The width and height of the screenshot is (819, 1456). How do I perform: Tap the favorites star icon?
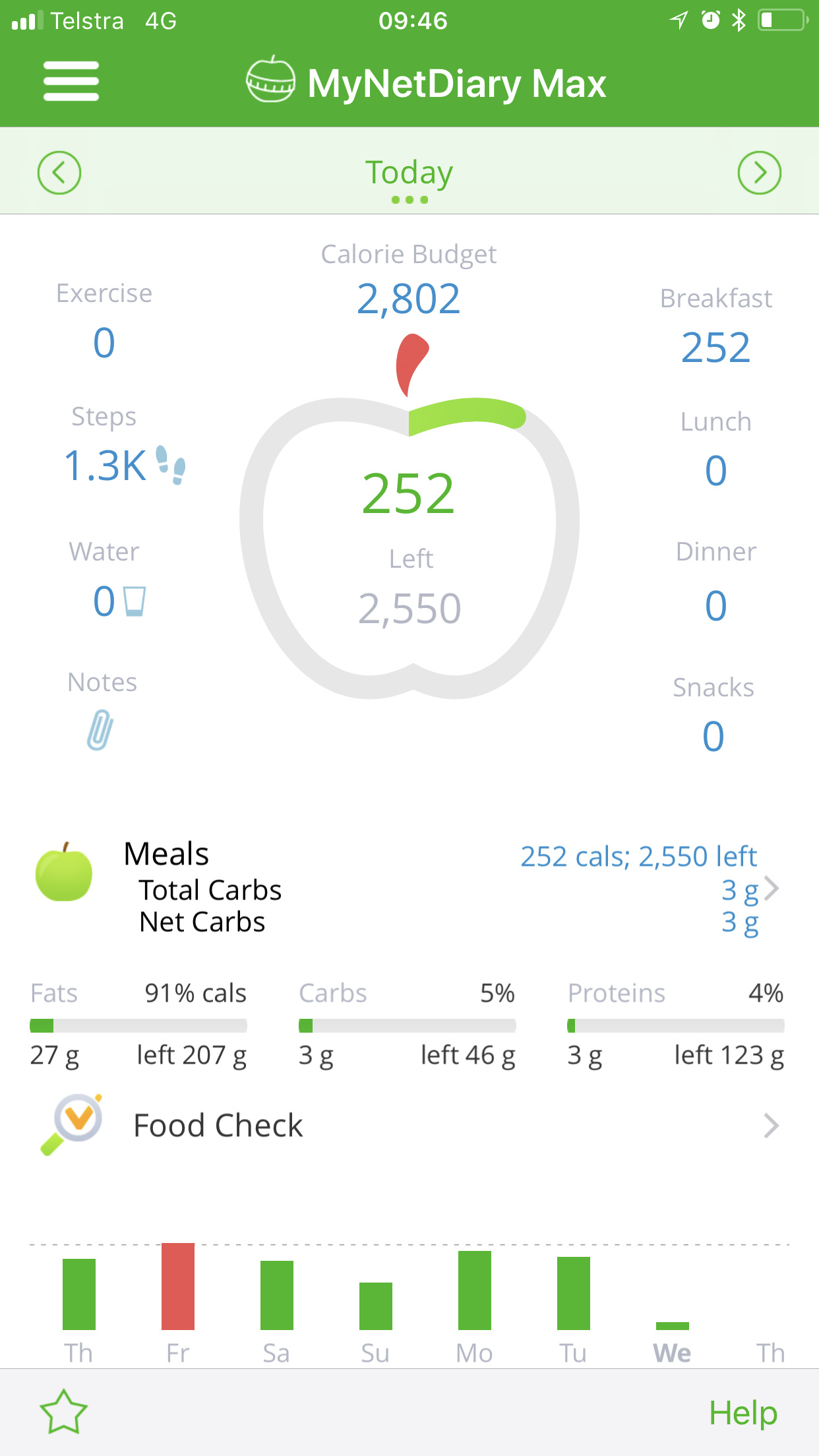click(64, 1412)
